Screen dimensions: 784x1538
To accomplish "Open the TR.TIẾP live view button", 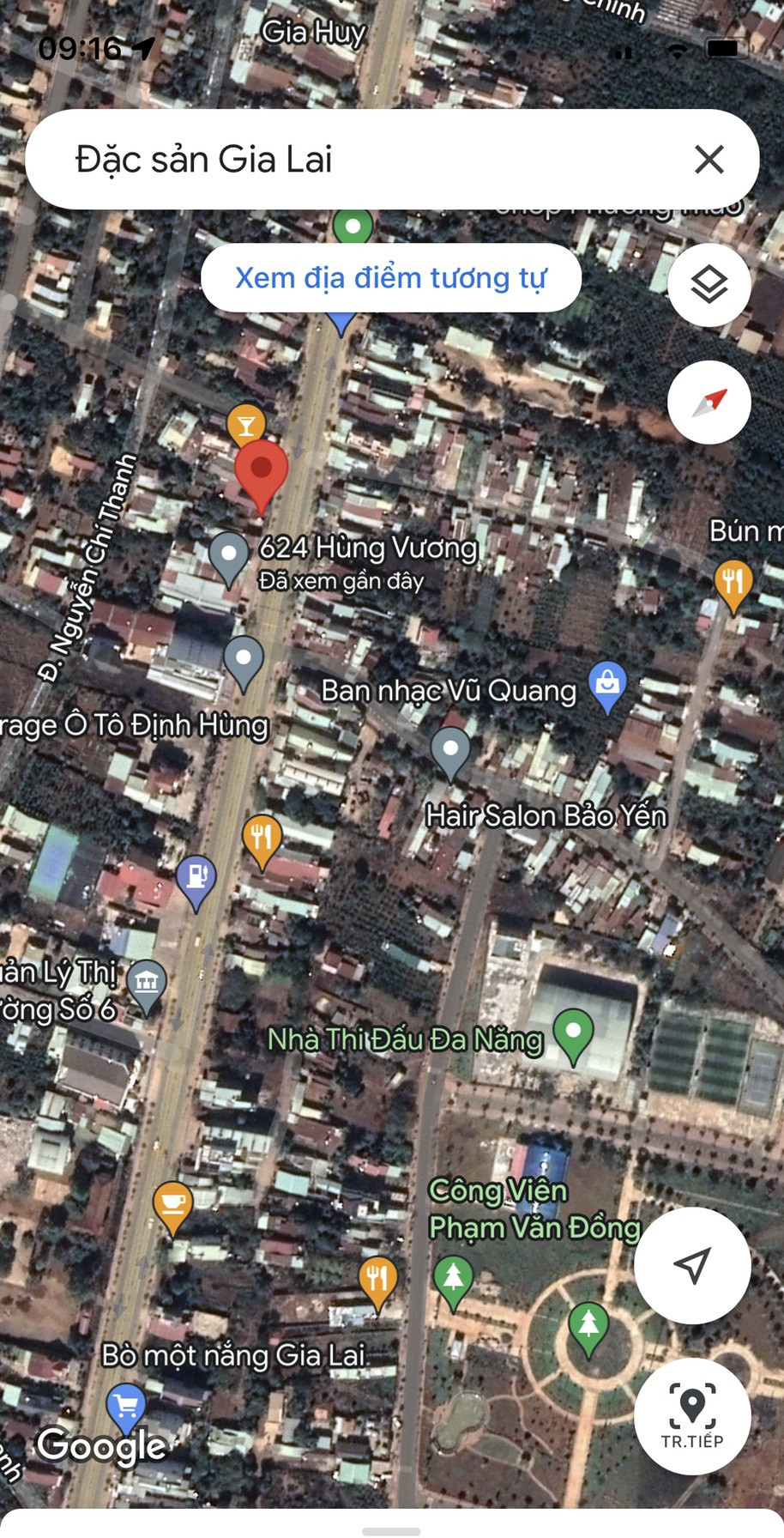I will pyautogui.click(x=692, y=1416).
